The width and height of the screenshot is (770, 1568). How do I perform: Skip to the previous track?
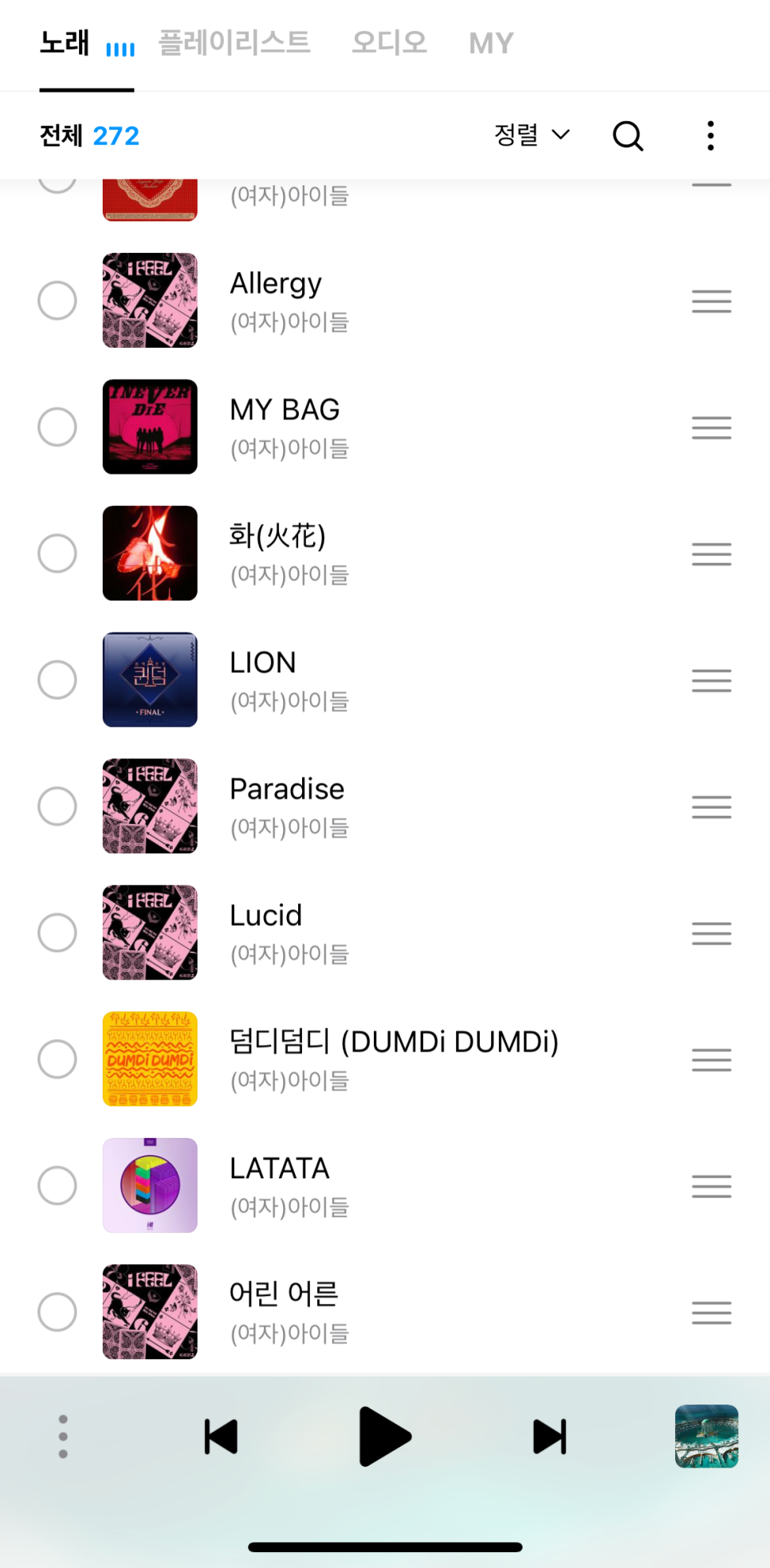pos(221,1436)
